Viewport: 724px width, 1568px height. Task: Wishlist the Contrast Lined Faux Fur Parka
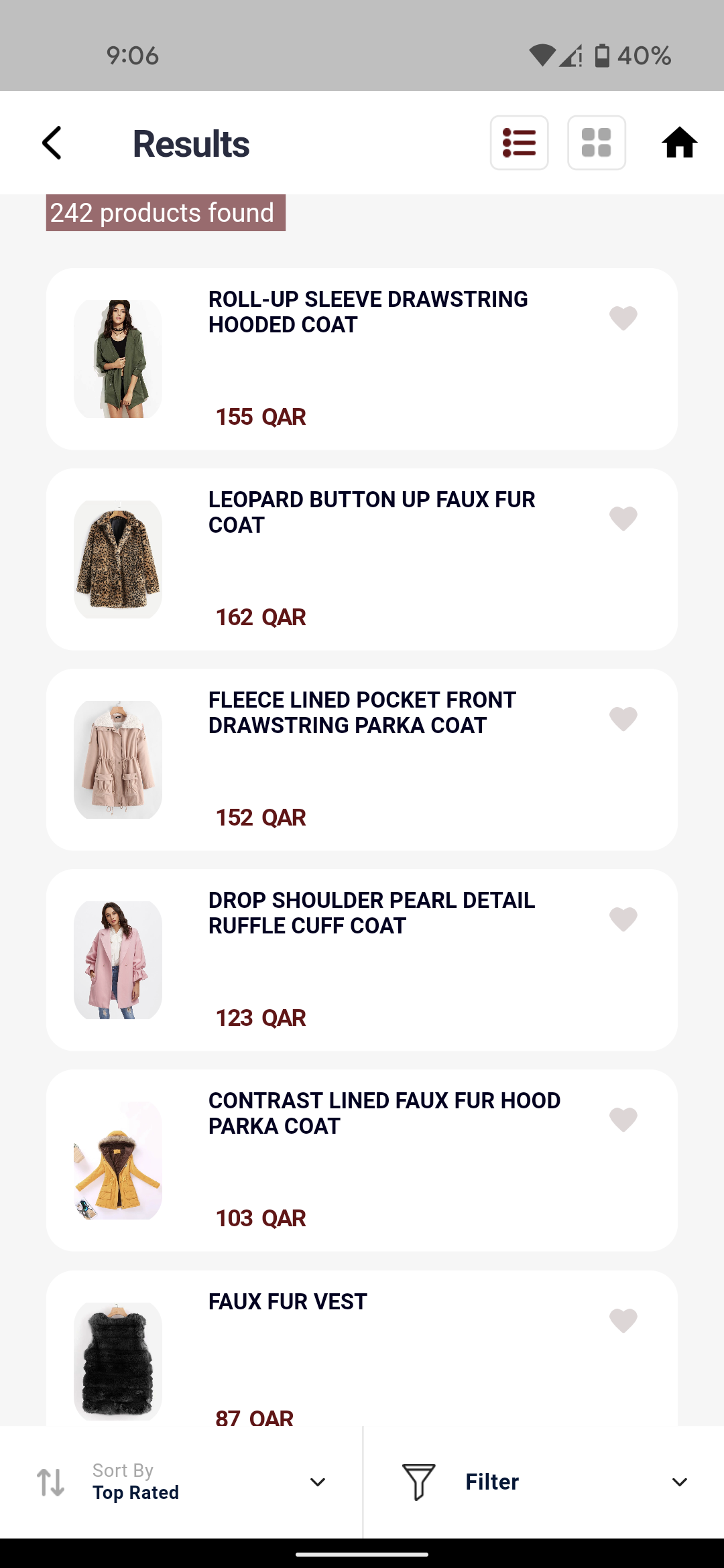[x=623, y=1119]
